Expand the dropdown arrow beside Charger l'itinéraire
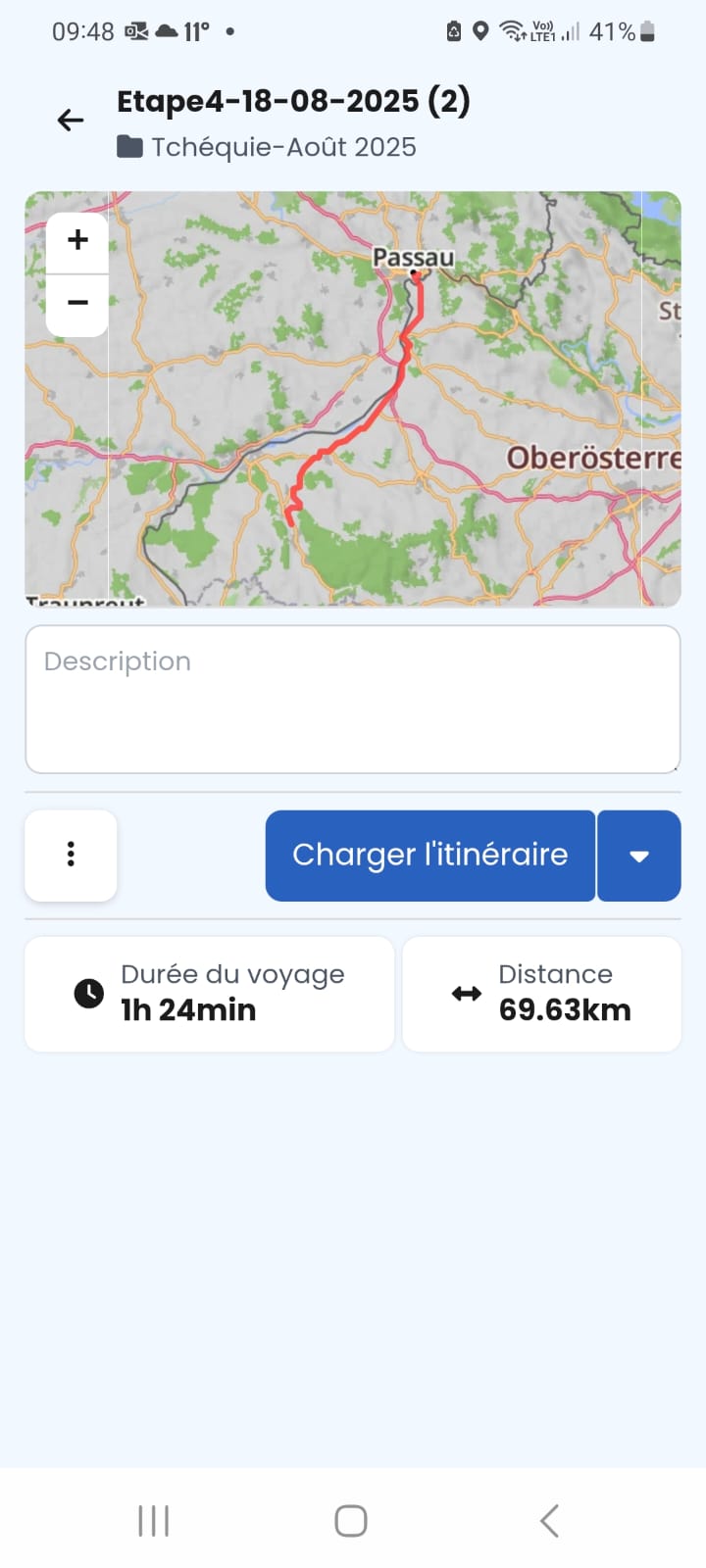 click(x=639, y=856)
